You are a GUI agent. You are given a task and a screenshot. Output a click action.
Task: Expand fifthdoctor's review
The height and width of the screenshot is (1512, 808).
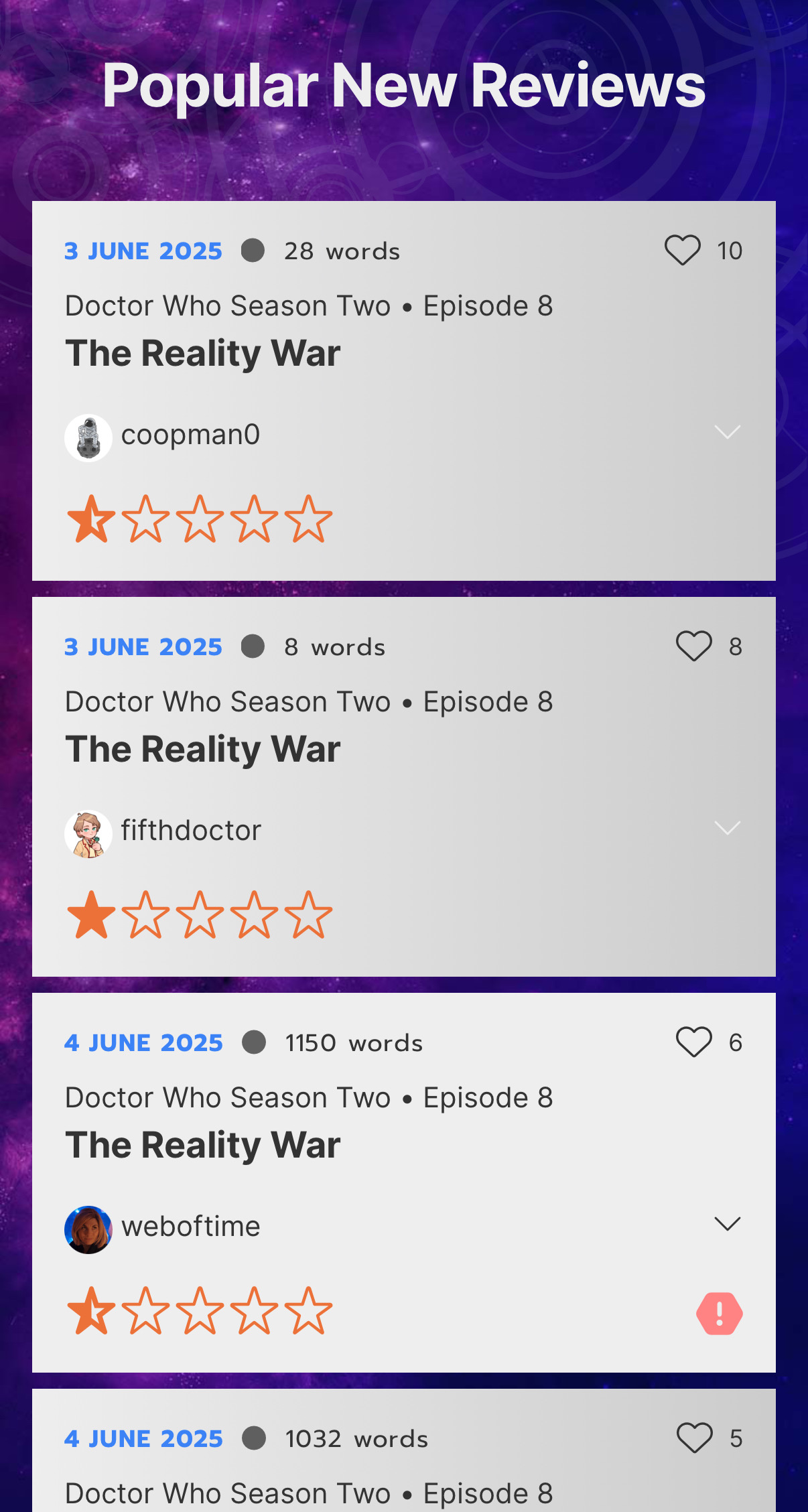tap(727, 828)
